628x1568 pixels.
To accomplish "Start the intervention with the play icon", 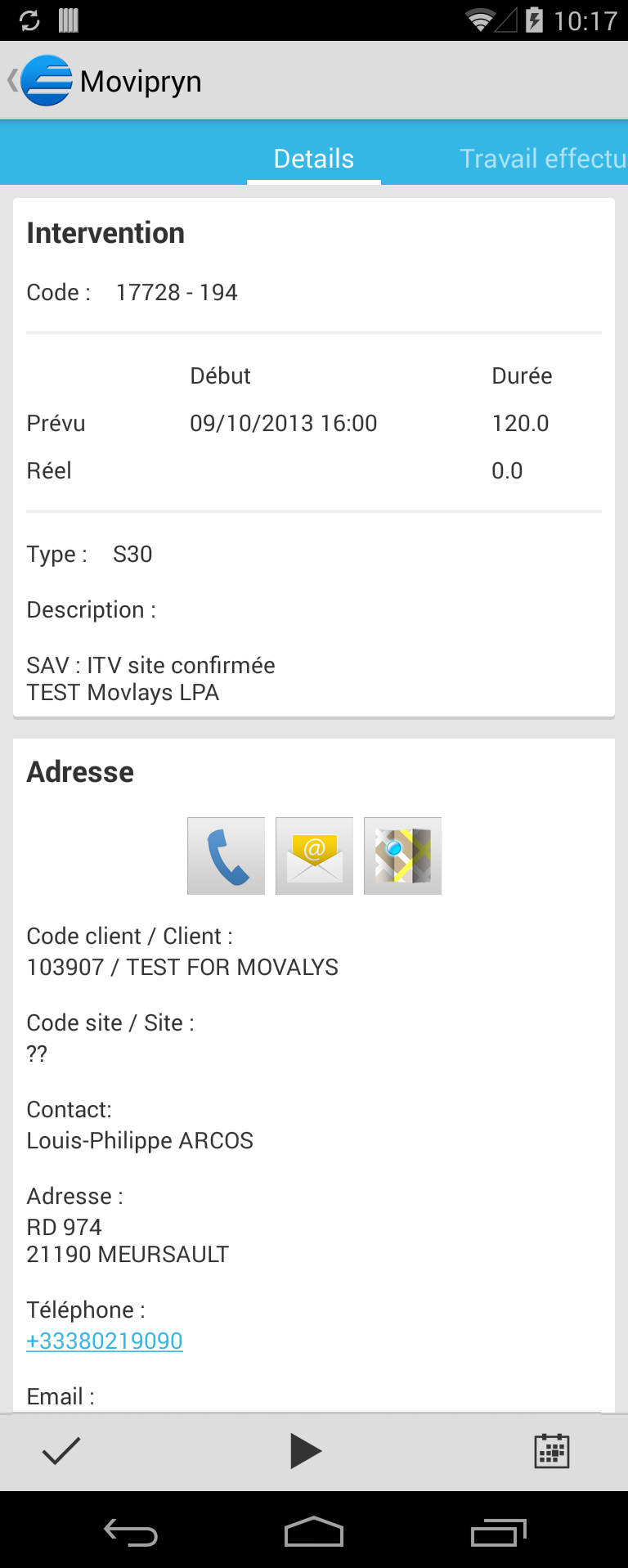I will tap(306, 1451).
